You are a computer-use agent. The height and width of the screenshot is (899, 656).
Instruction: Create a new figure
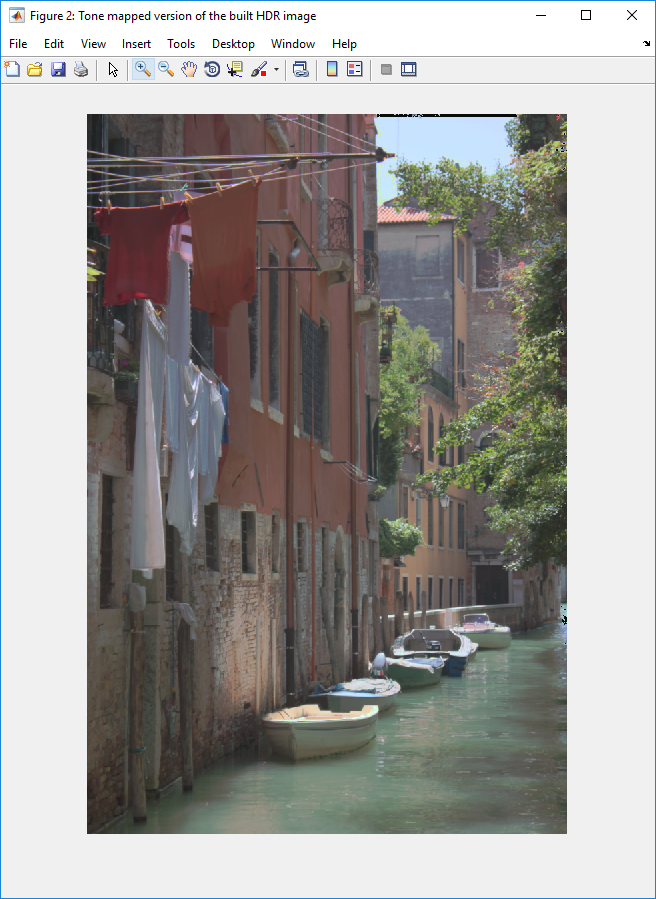(x=12, y=69)
